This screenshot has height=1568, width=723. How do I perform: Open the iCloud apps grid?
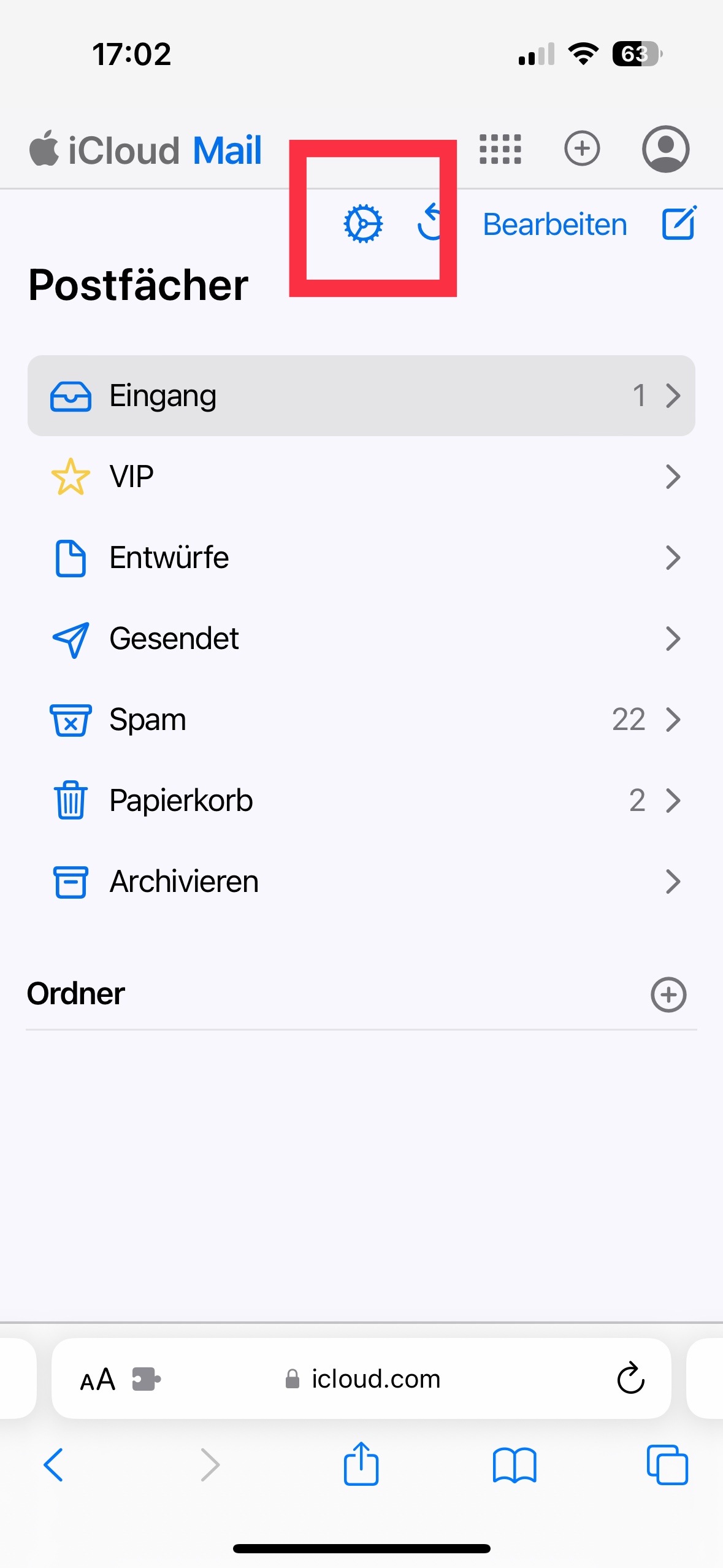(500, 149)
